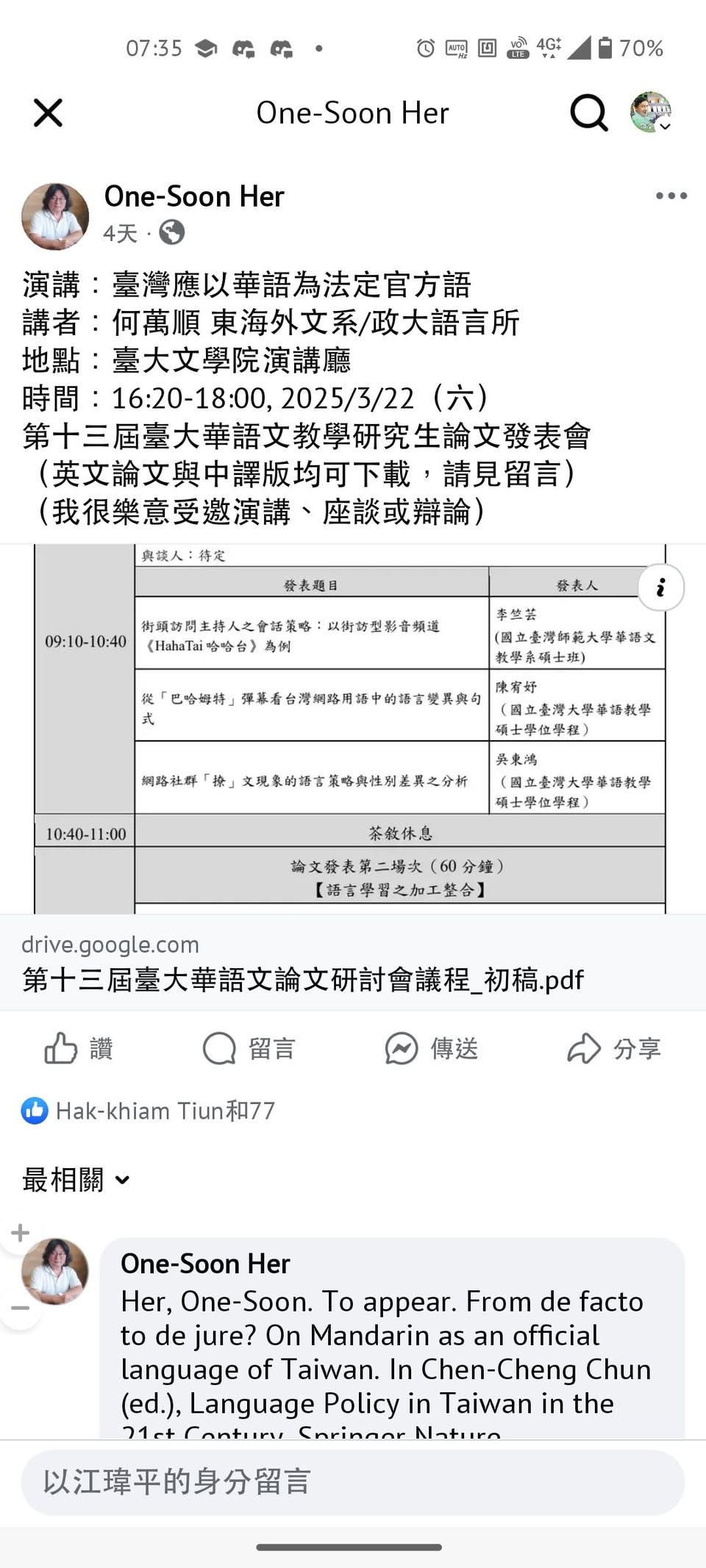
Task: Share the post with 分享
Action: (614, 1048)
